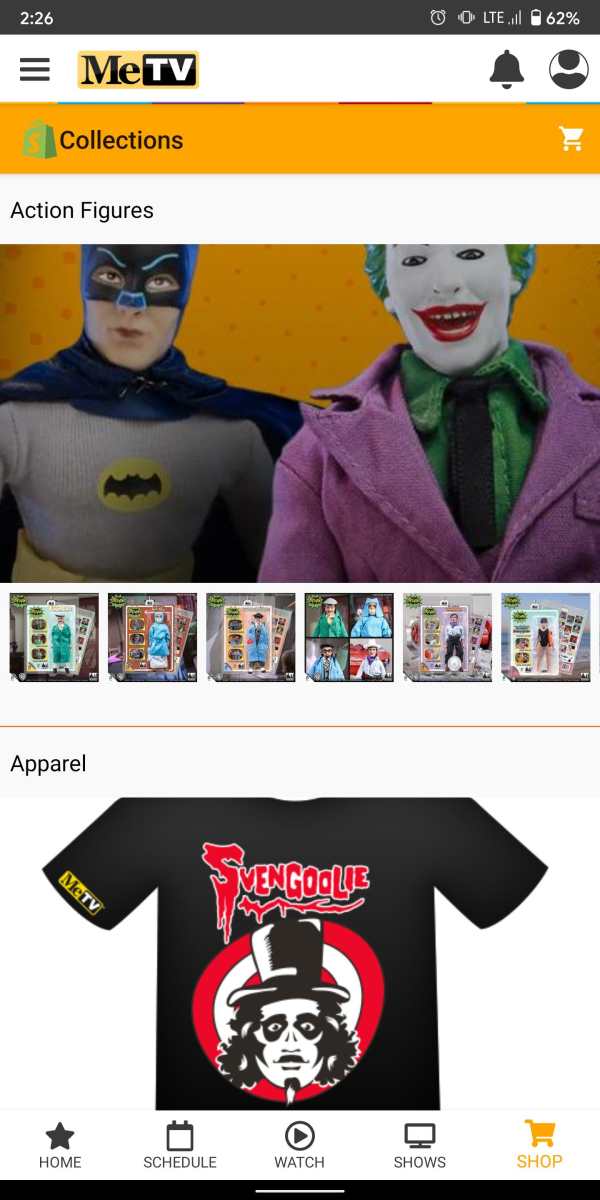Image resolution: width=600 pixels, height=1200 pixels.
Task: Go to the Home tab
Action: (60, 1146)
